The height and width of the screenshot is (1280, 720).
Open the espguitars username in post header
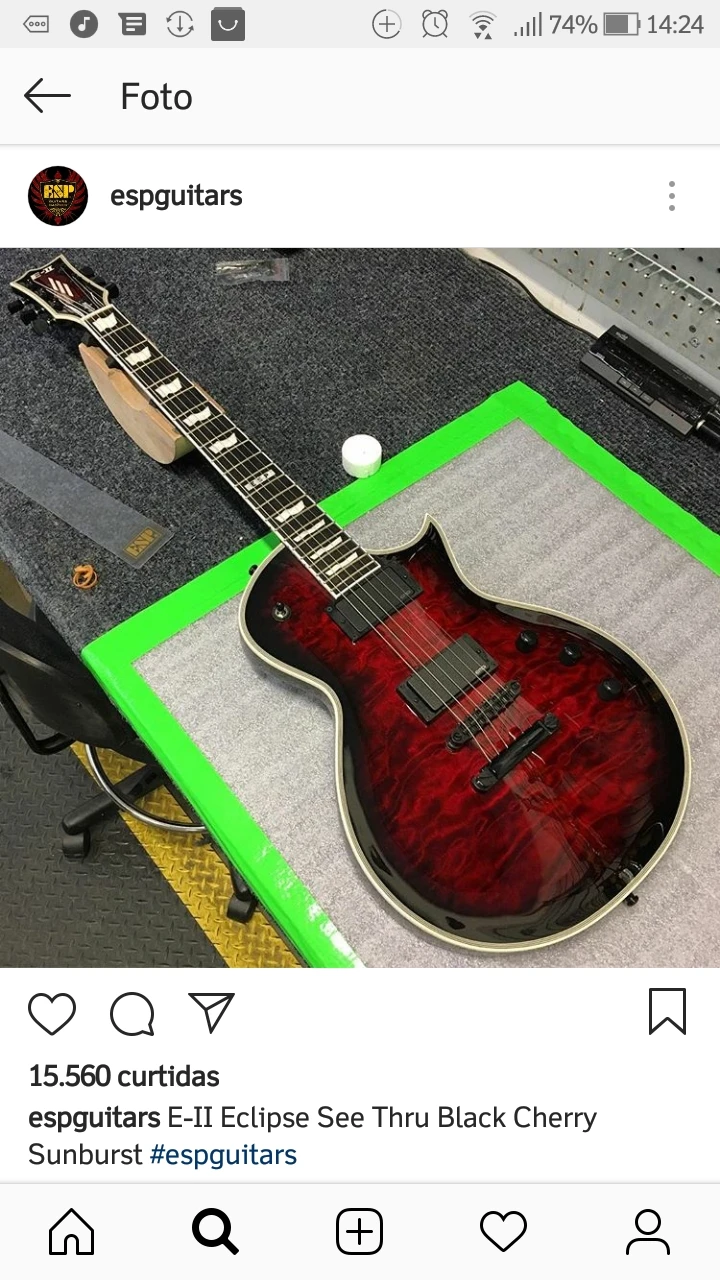[176, 196]
